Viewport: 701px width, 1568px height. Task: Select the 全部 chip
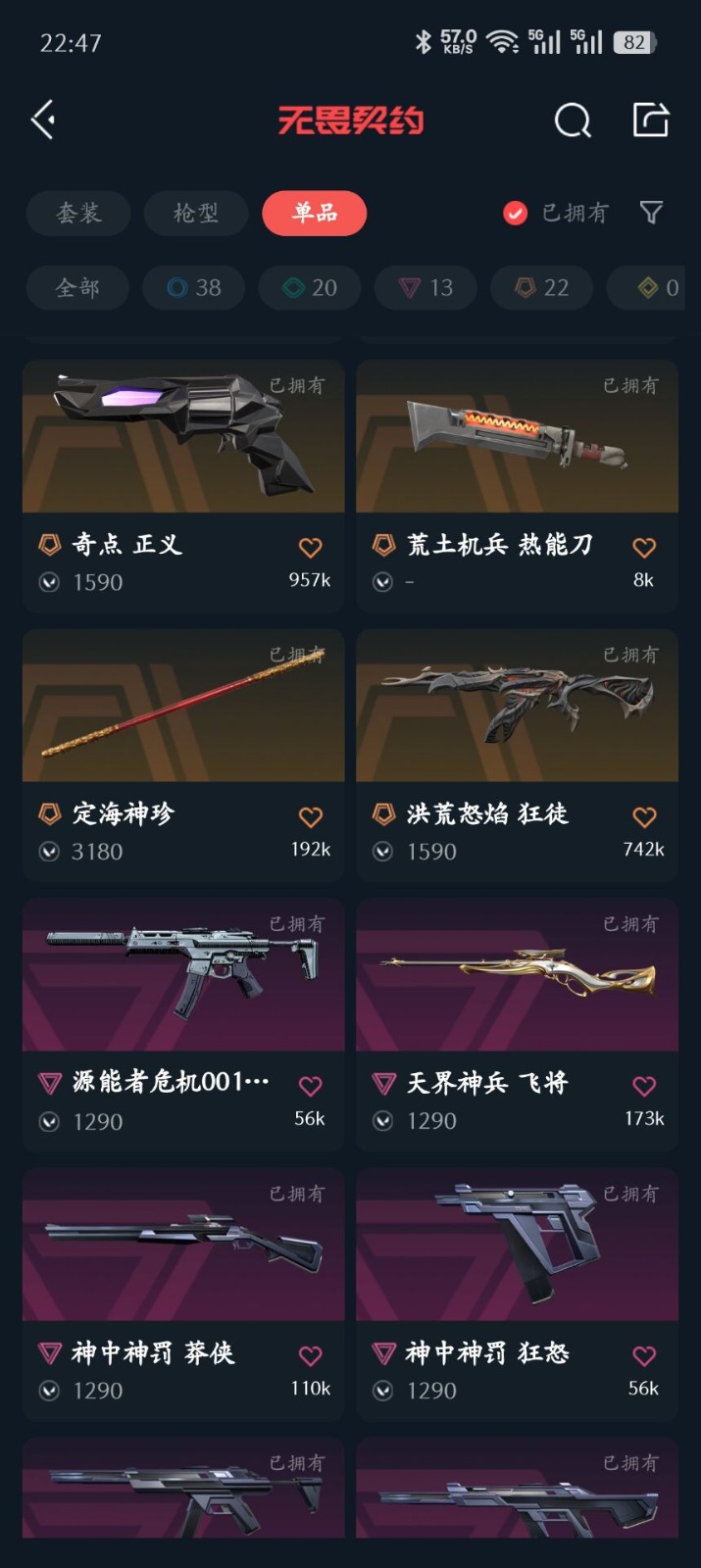click(77, 288)
